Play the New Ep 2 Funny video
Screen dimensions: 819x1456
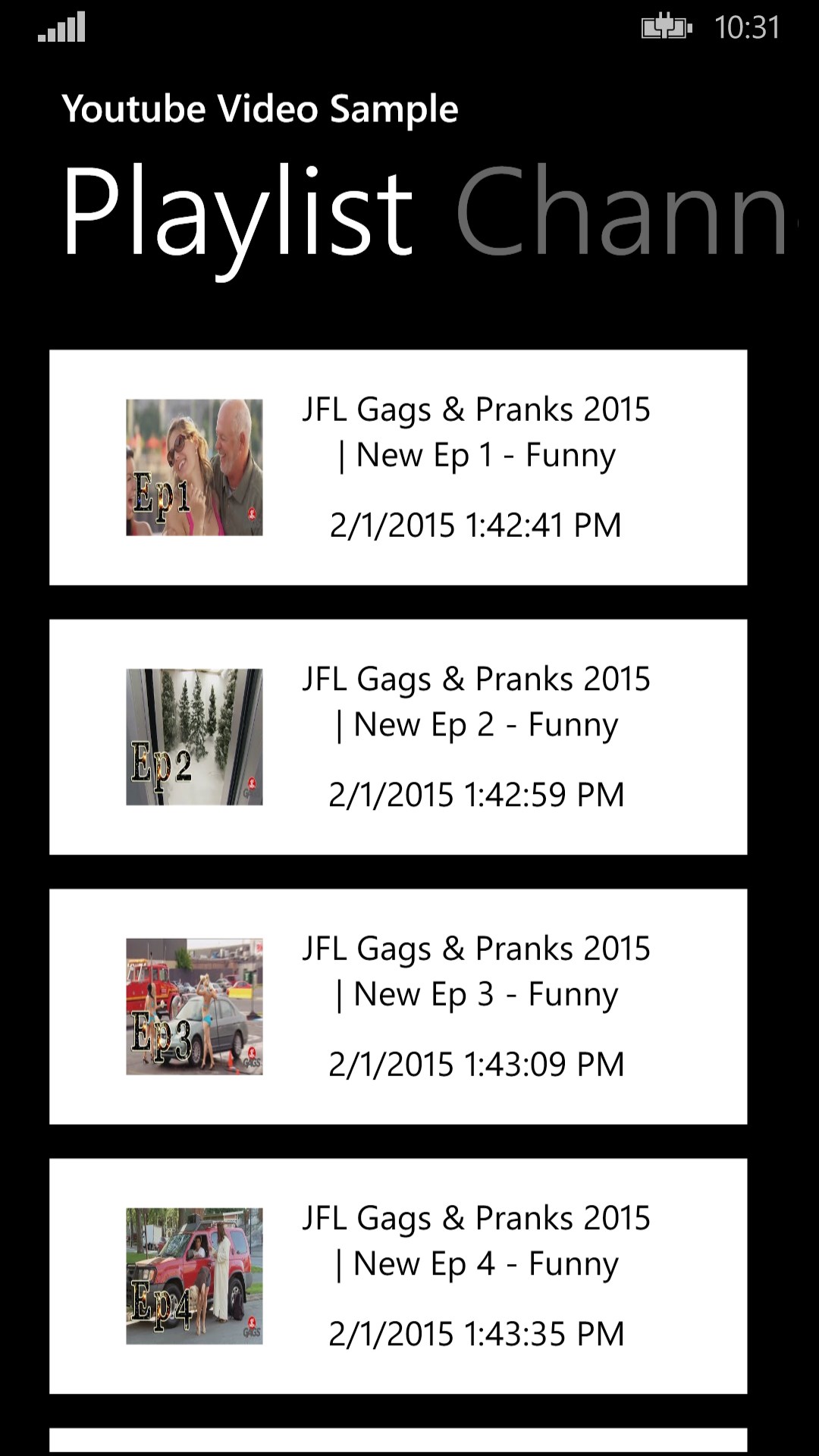(398, 737)
